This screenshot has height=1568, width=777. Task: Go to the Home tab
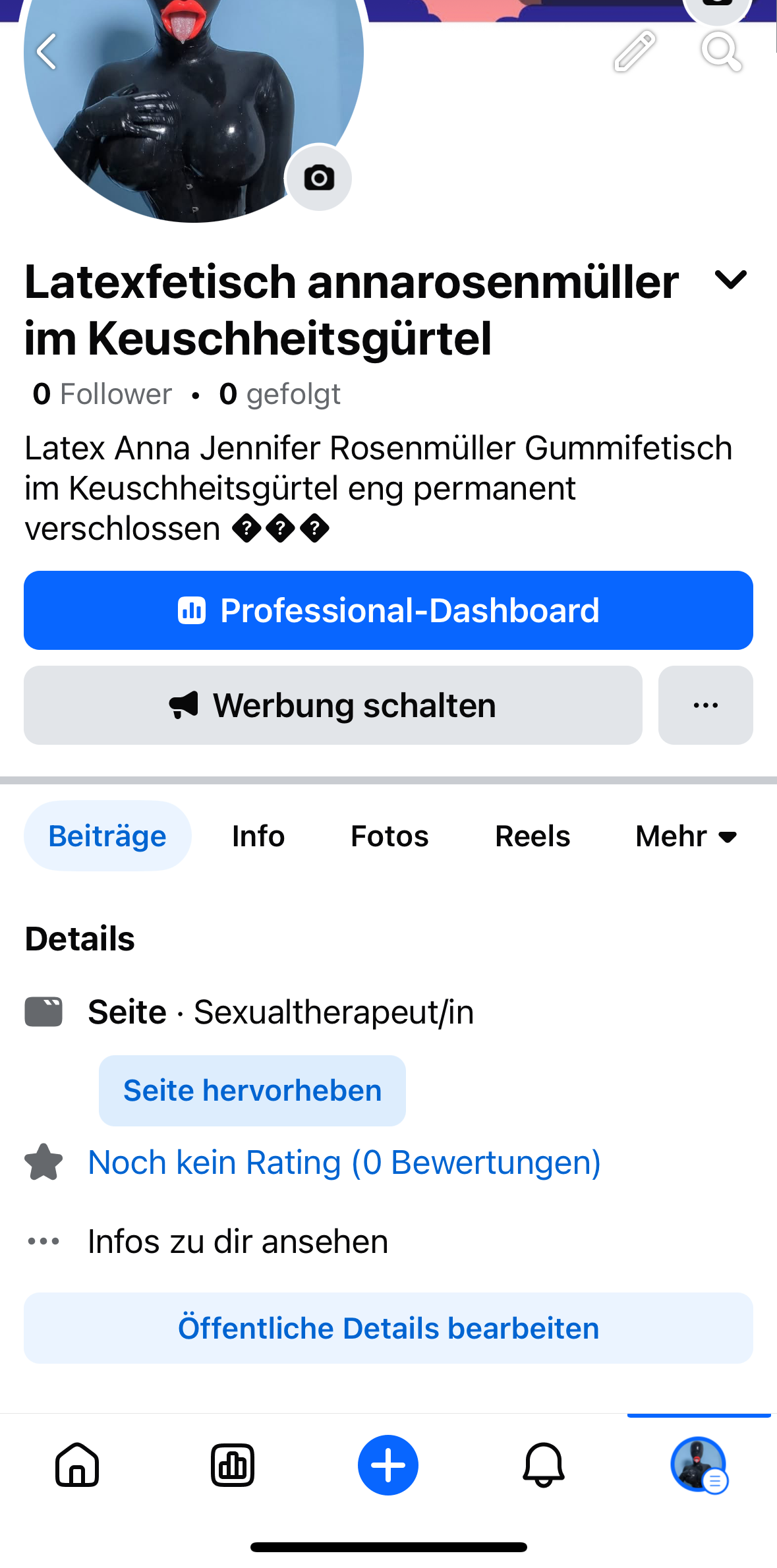(x=77, y=1465)
